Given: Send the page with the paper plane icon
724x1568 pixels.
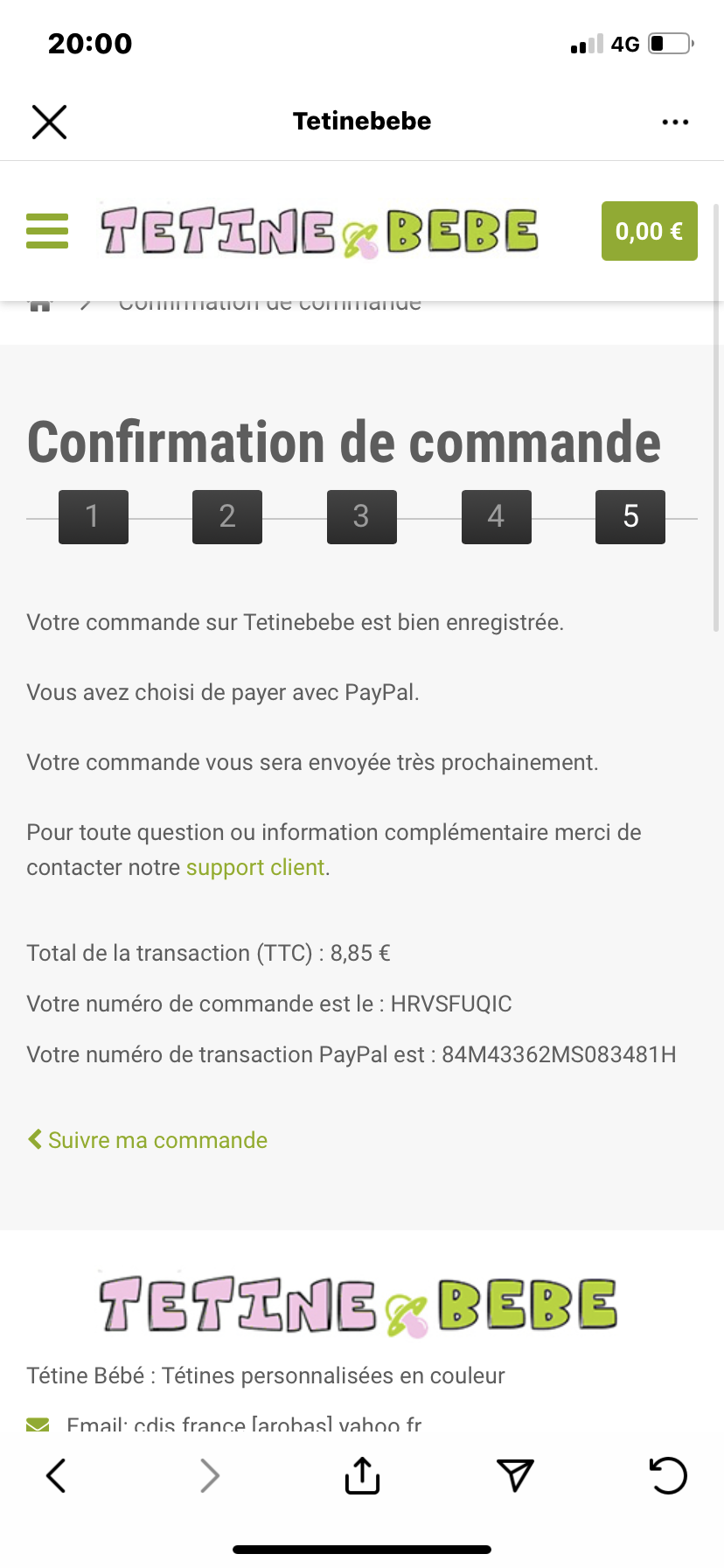Looking at the screenshot, I should [515, 1475].
